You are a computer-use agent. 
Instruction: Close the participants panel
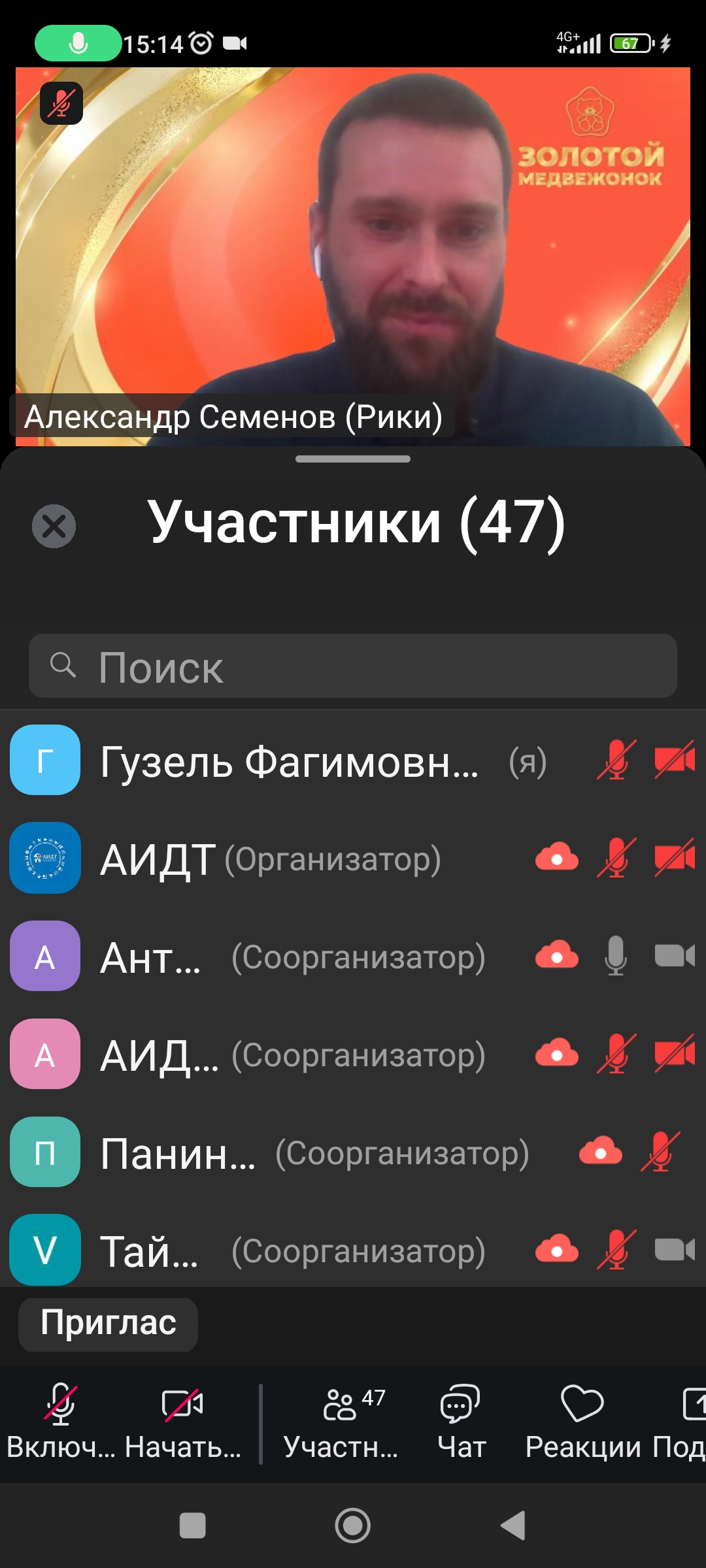pyautogui.click(x=54, y=526)
